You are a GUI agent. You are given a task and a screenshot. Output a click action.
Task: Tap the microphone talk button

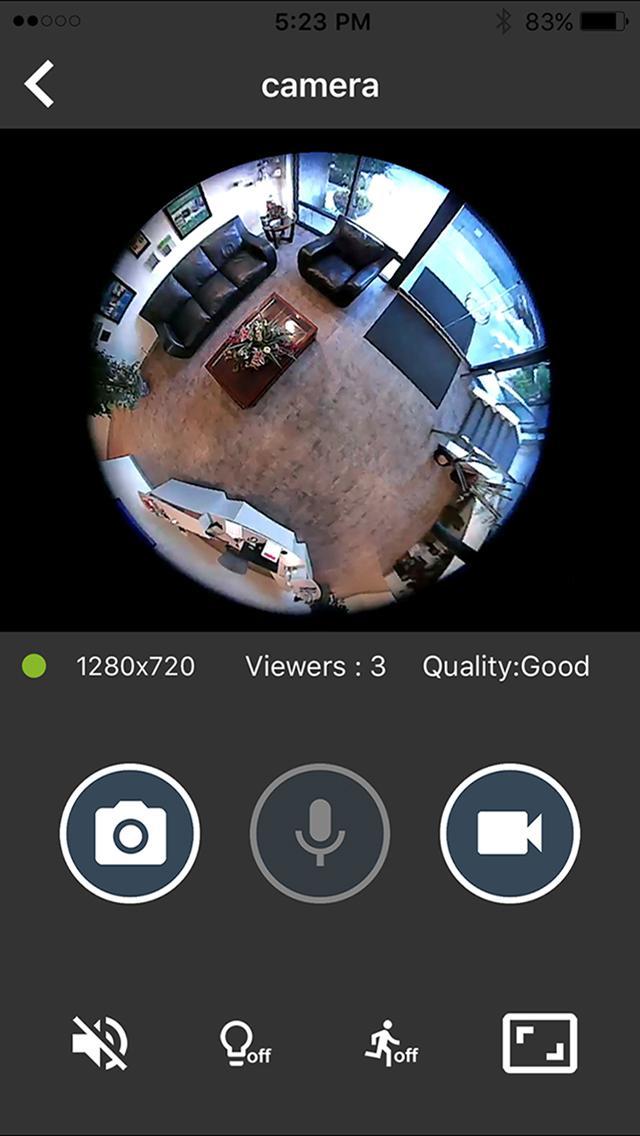(320, 833)
